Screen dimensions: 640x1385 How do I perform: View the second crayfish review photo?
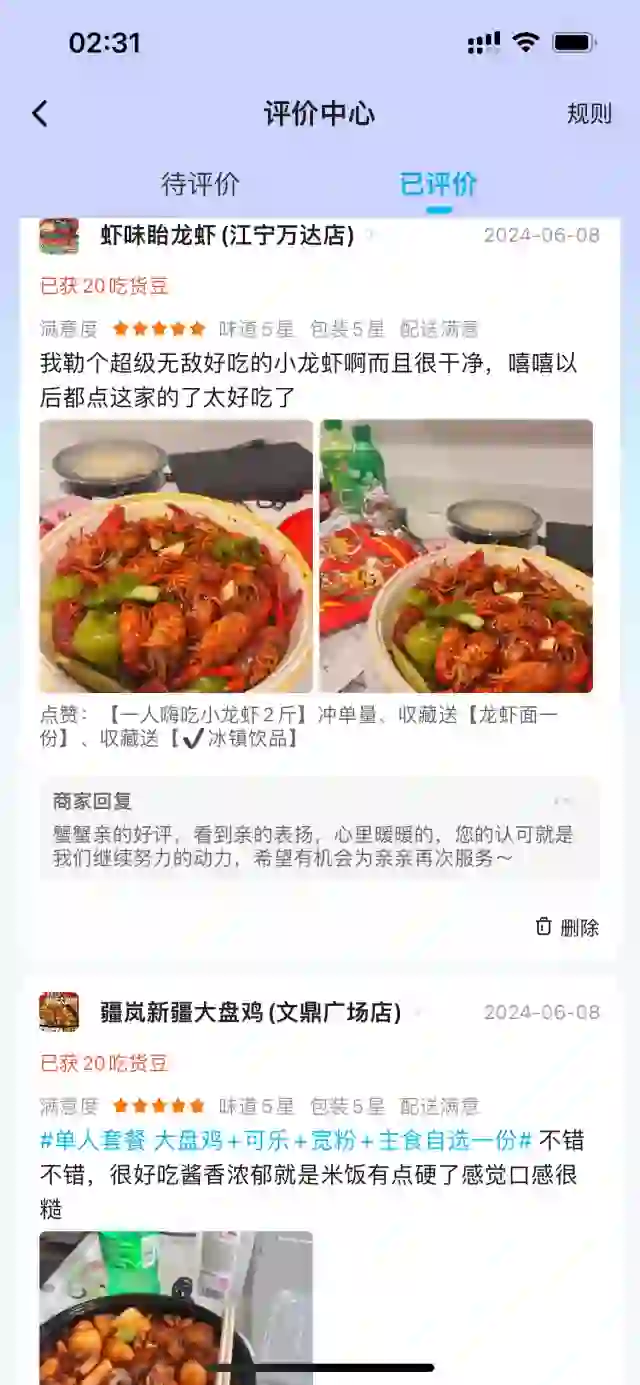click(x=456, y=556)
